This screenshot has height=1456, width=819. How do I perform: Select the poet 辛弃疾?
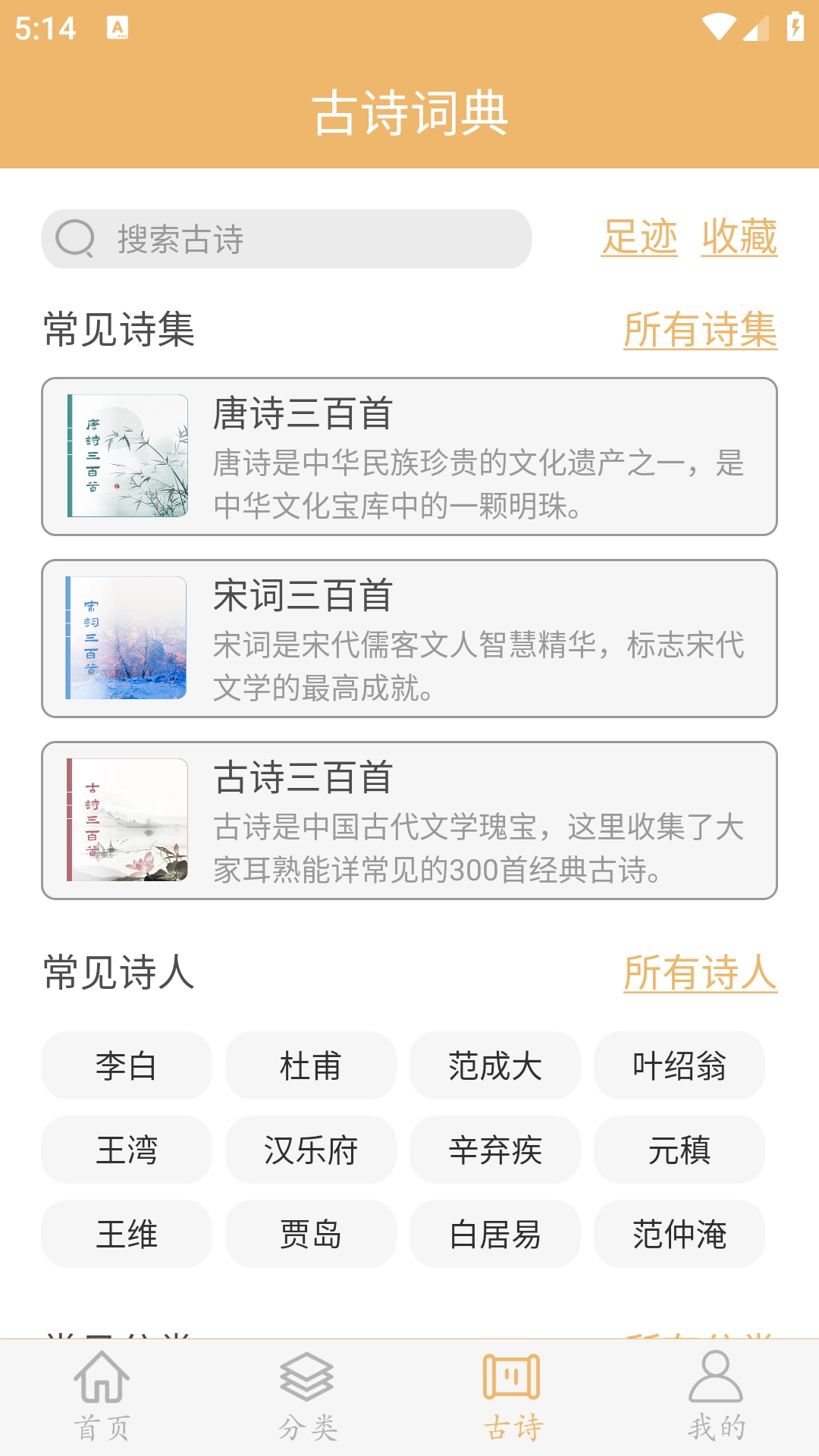pos(494,1151)
